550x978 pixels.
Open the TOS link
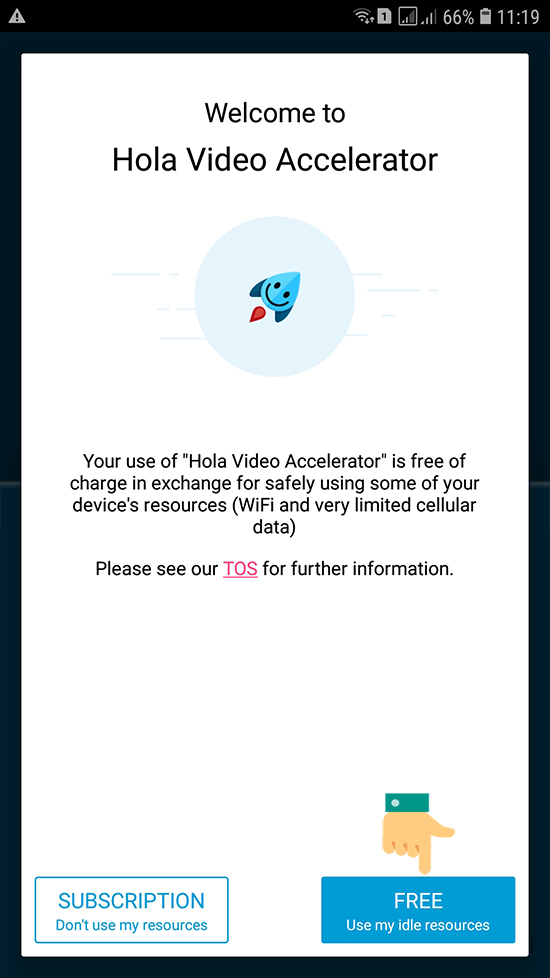(x=240, y=569)
